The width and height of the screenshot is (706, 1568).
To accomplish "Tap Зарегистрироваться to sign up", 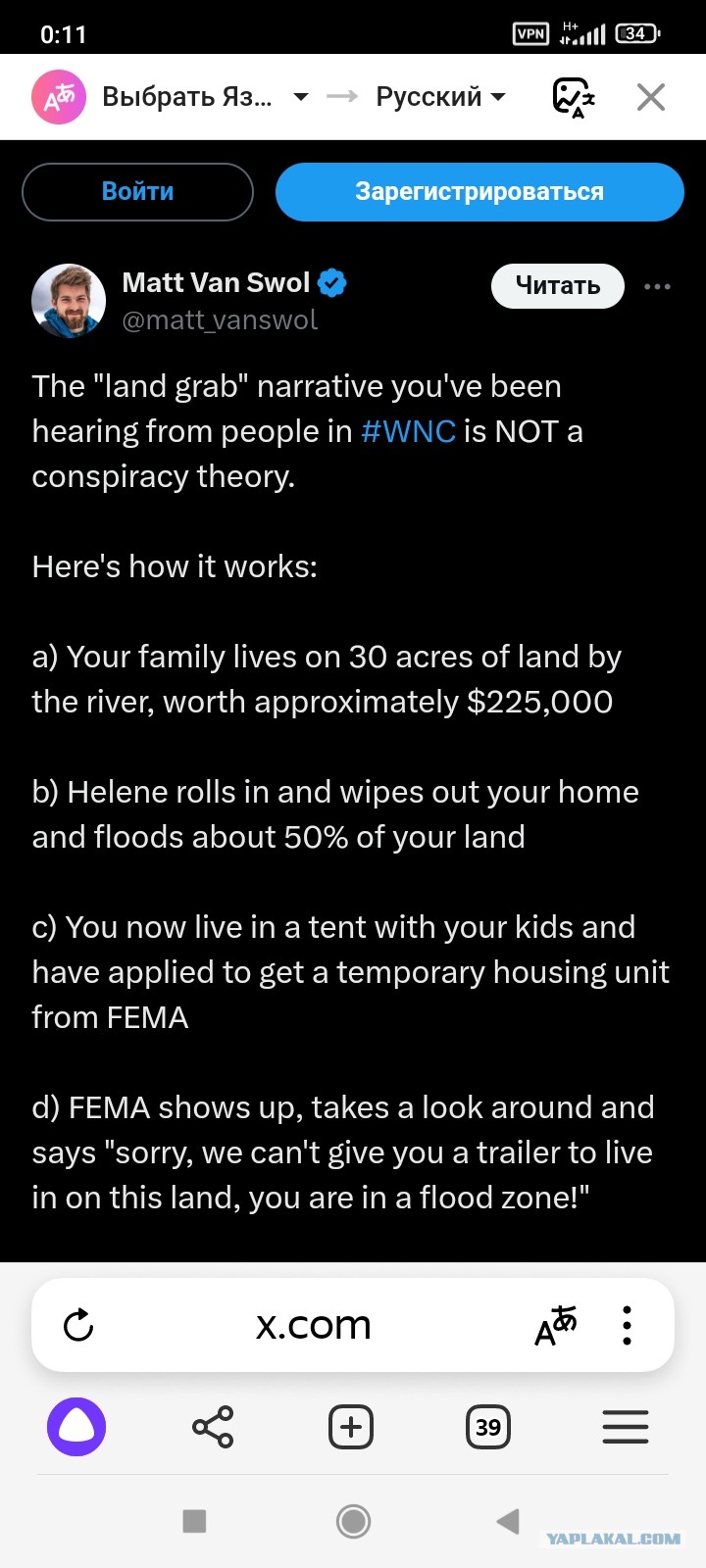I will coord(479,191).
